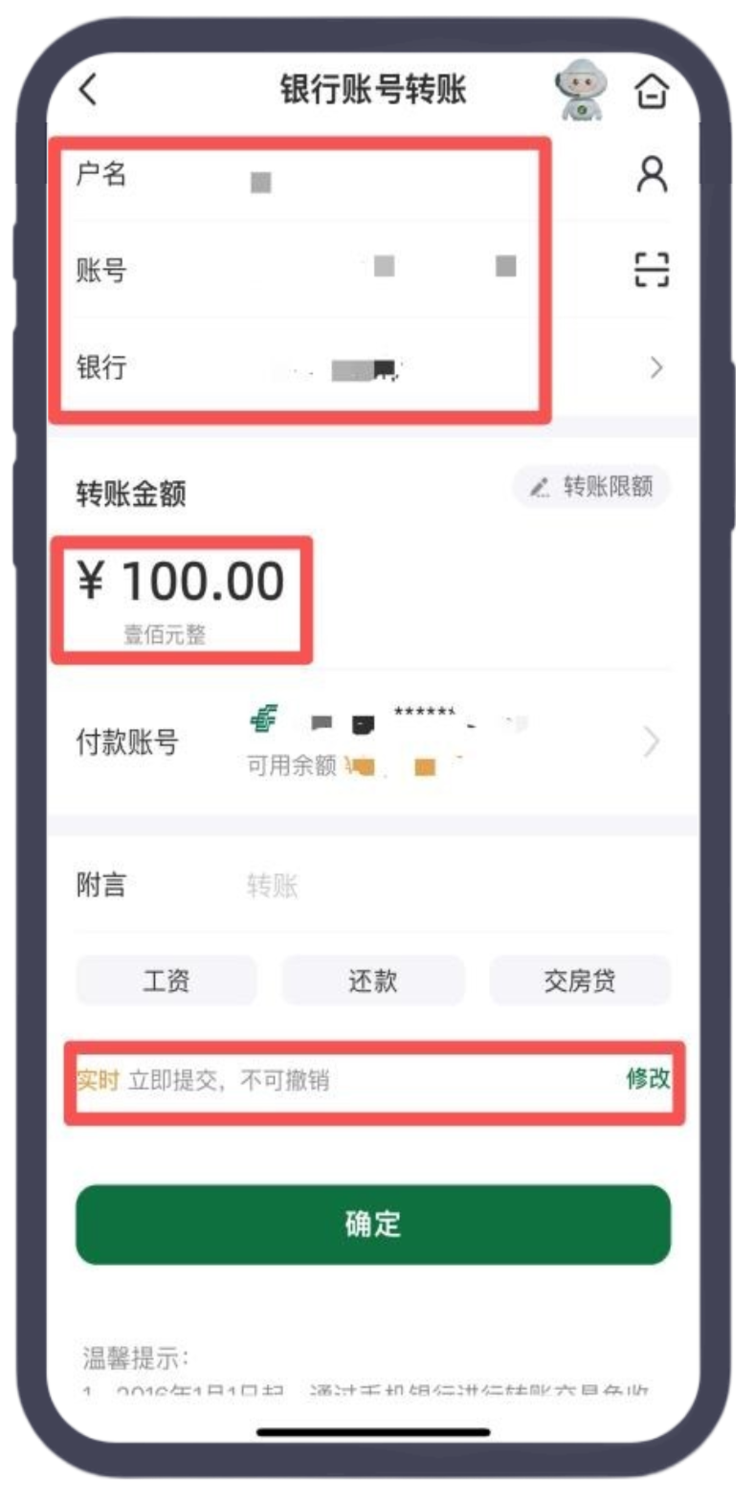This screenshot has width=754, height=1500.
Task: Choose the receiving bank in 银行 row
Action: (400, 368)
